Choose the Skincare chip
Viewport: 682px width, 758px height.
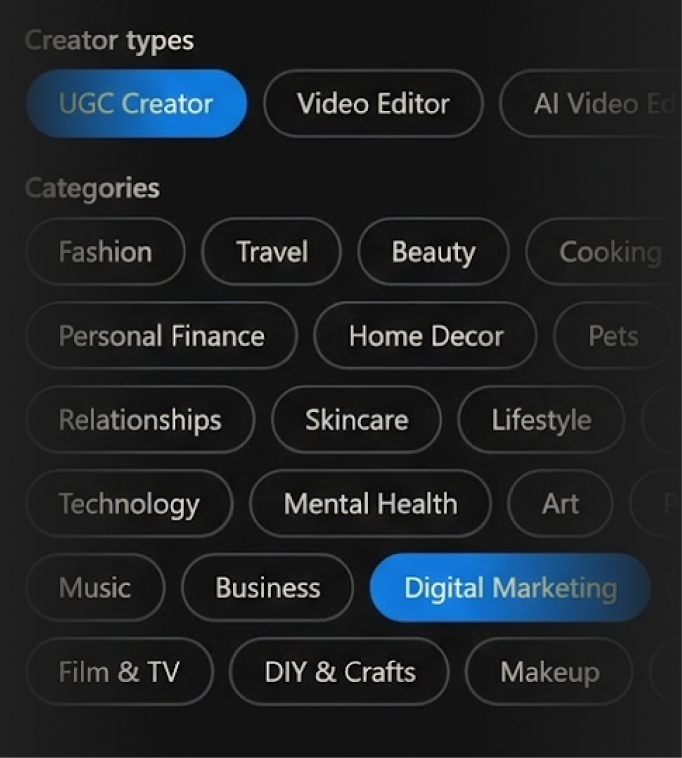356,420
